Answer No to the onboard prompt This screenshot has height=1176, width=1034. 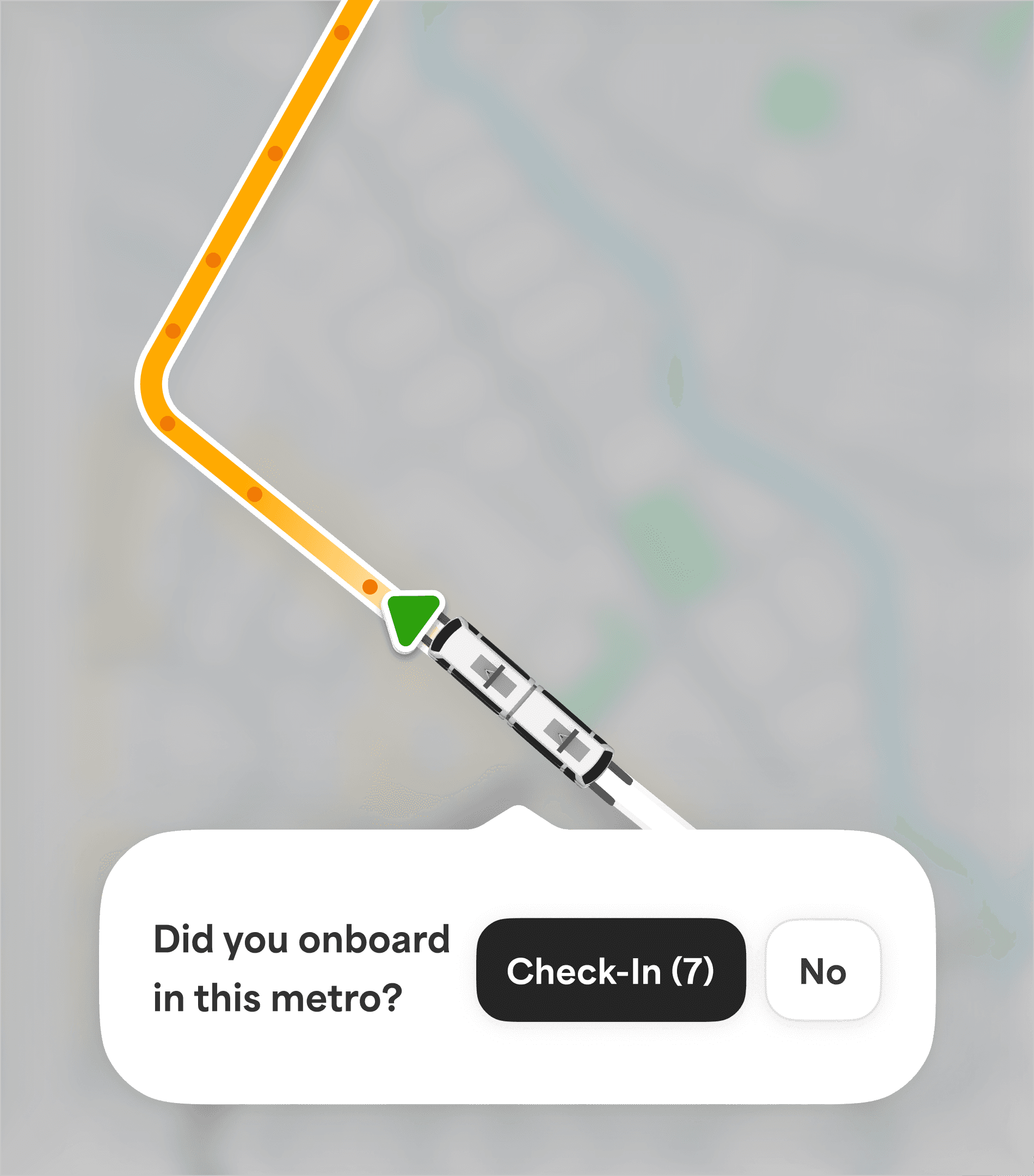(823, 972)
